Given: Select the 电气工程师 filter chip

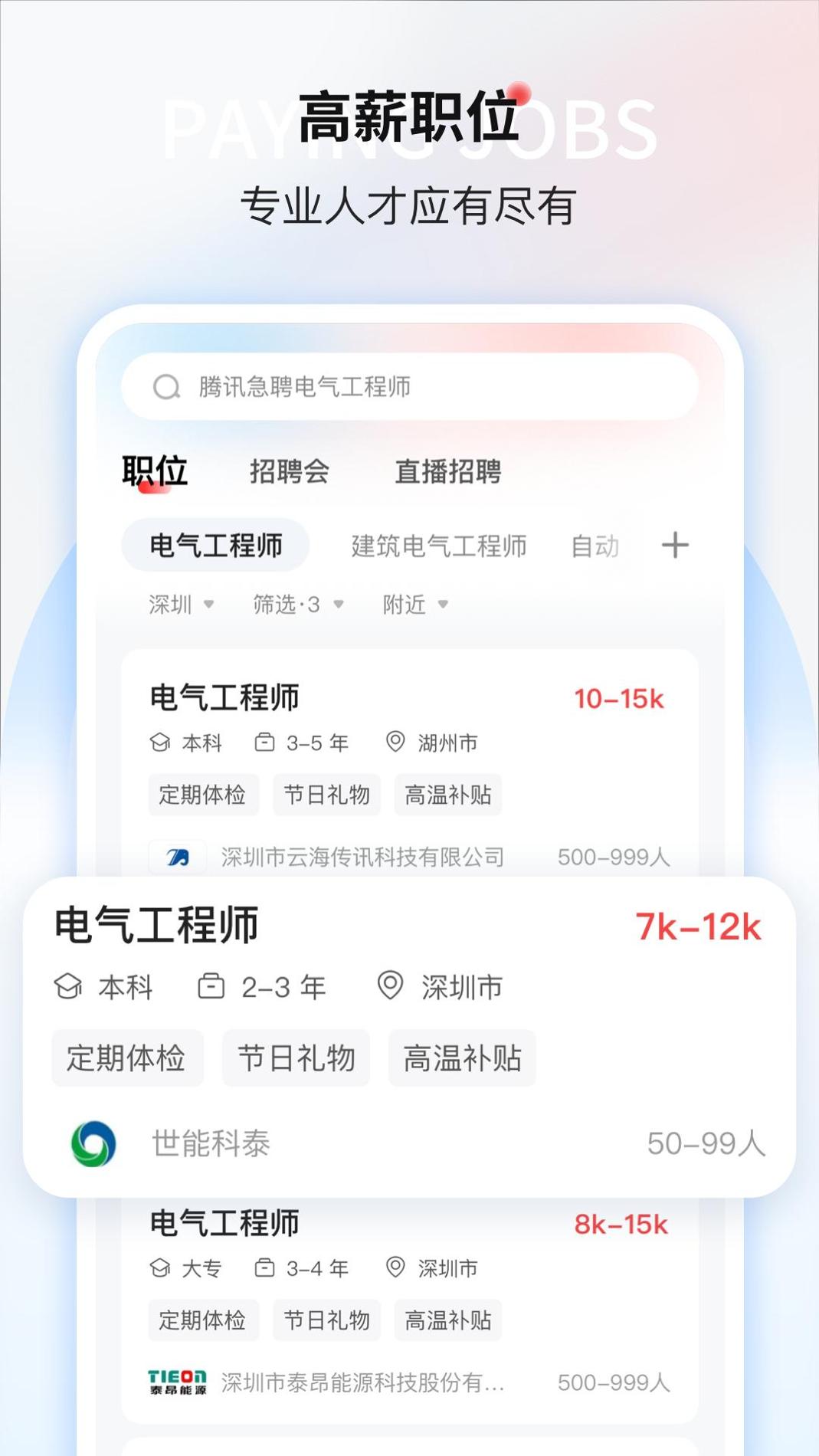Looking at the screenshot, I should pyautogui.click(x=215, y=544).
